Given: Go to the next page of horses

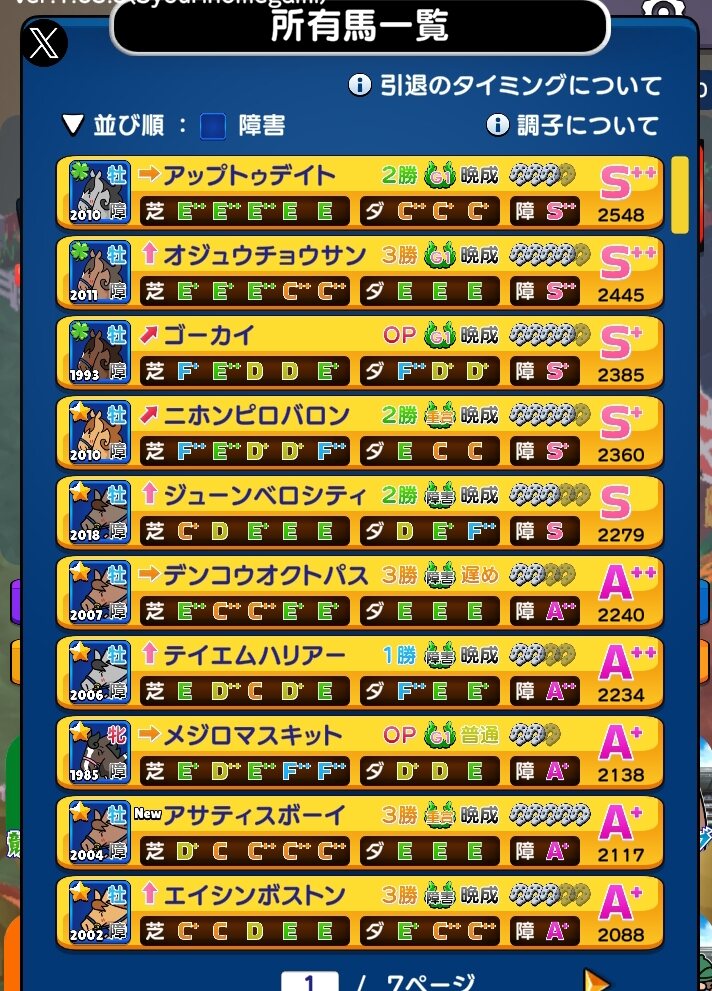Looking at the screenshot, I should [596, 980].
